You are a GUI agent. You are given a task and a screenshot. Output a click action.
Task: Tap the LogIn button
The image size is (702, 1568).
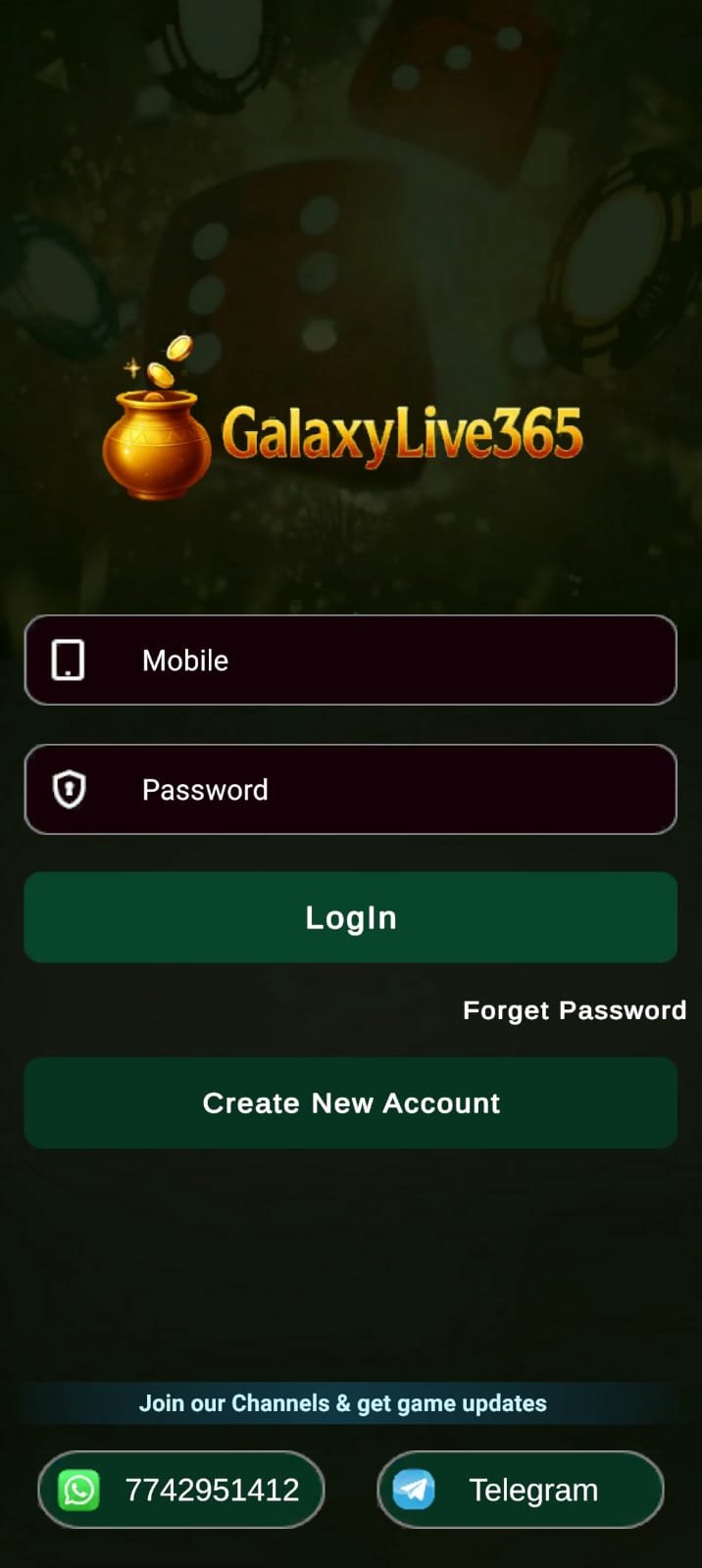(x=350, y=917)
